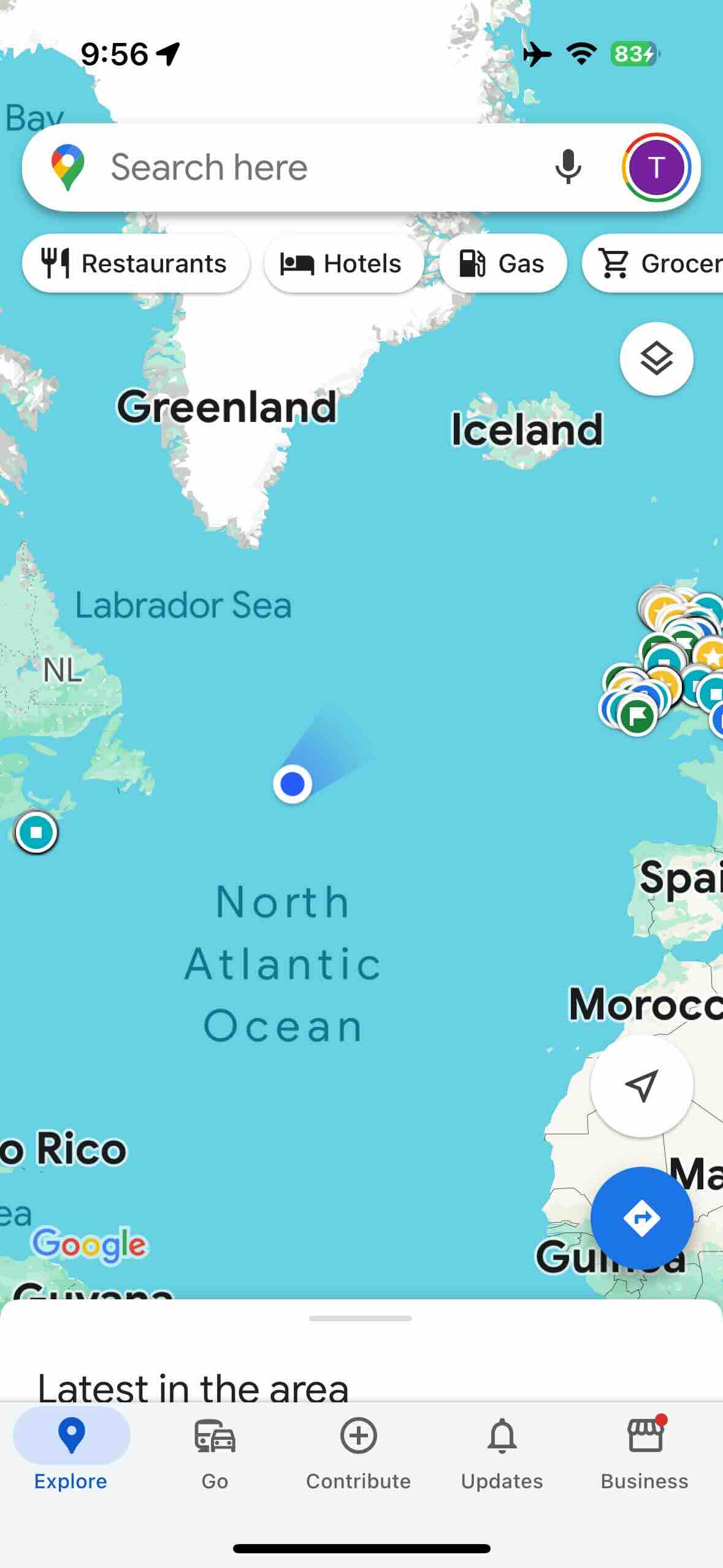Select the Restaurants chip
The image size is (723, 1568).
(x=136, y=264)
